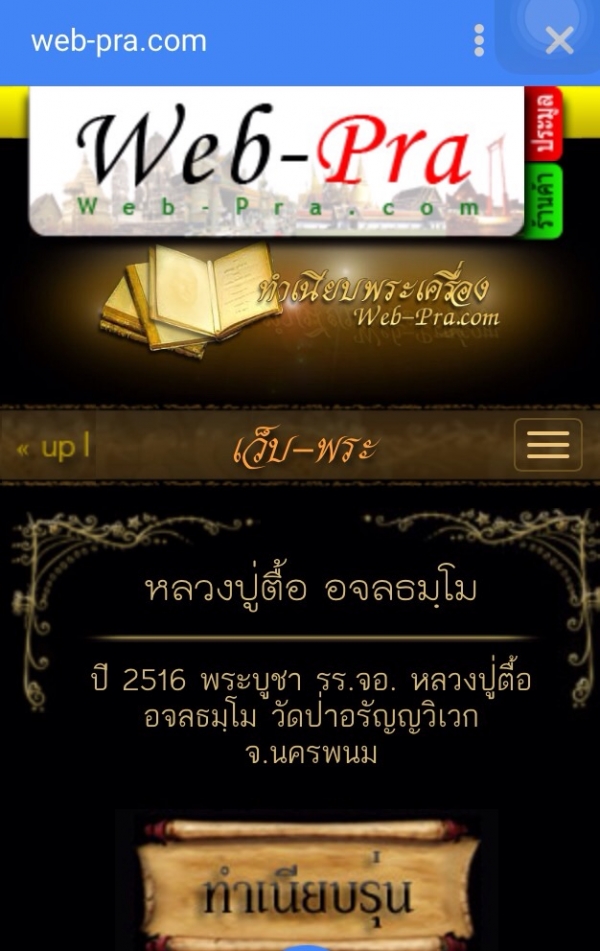Tap the ทำเนียบพระเครื่อง Web-Pra.com book banner
600x951 pixels.
pyautogui.click(x=300, y=300)
